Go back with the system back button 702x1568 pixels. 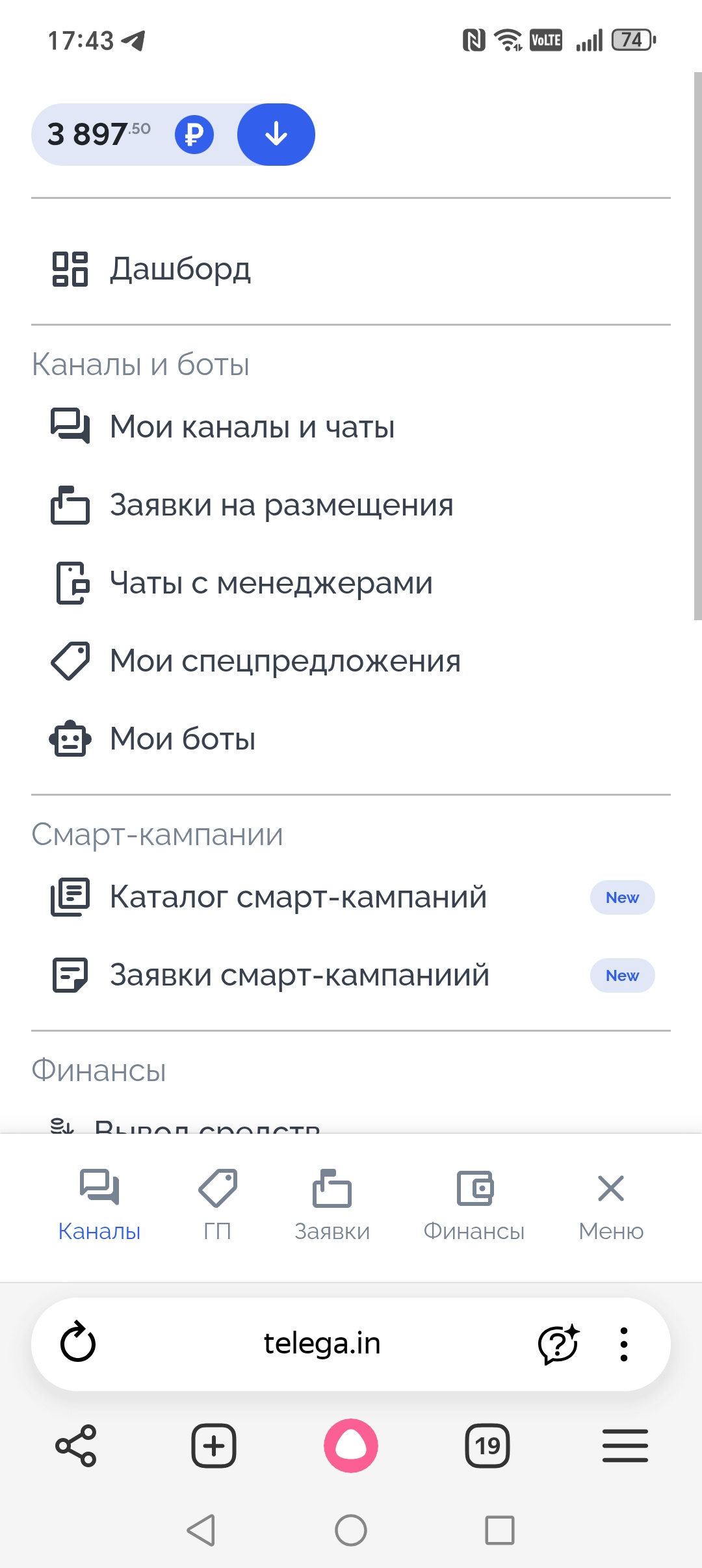tap(201, 1530)
